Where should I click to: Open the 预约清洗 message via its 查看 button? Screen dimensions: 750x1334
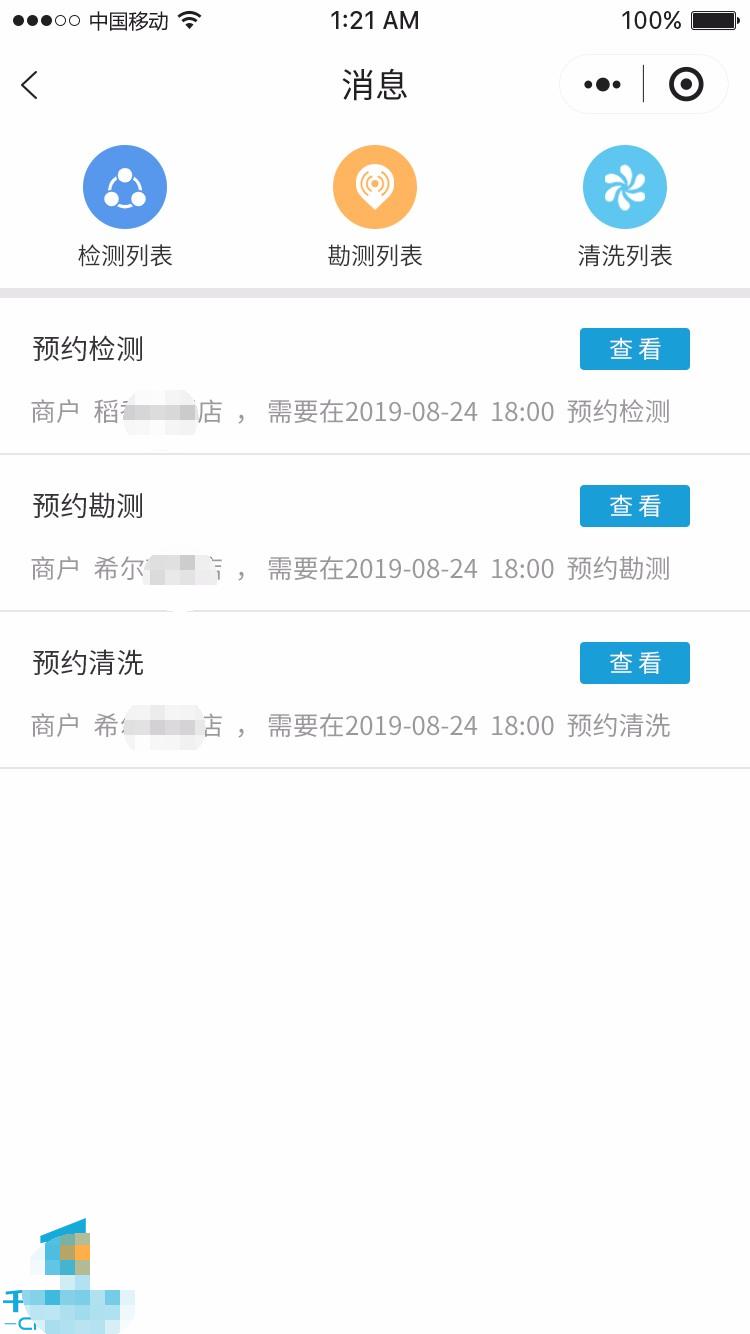pos(635,662)
